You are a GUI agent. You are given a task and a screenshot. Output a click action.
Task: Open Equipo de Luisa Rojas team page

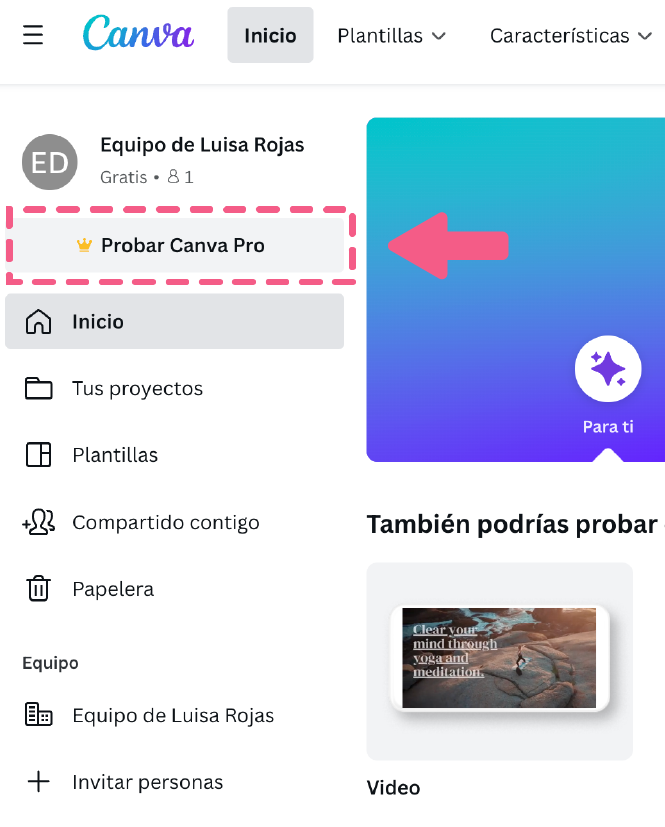pyautogui.click(x=172, y=715)
